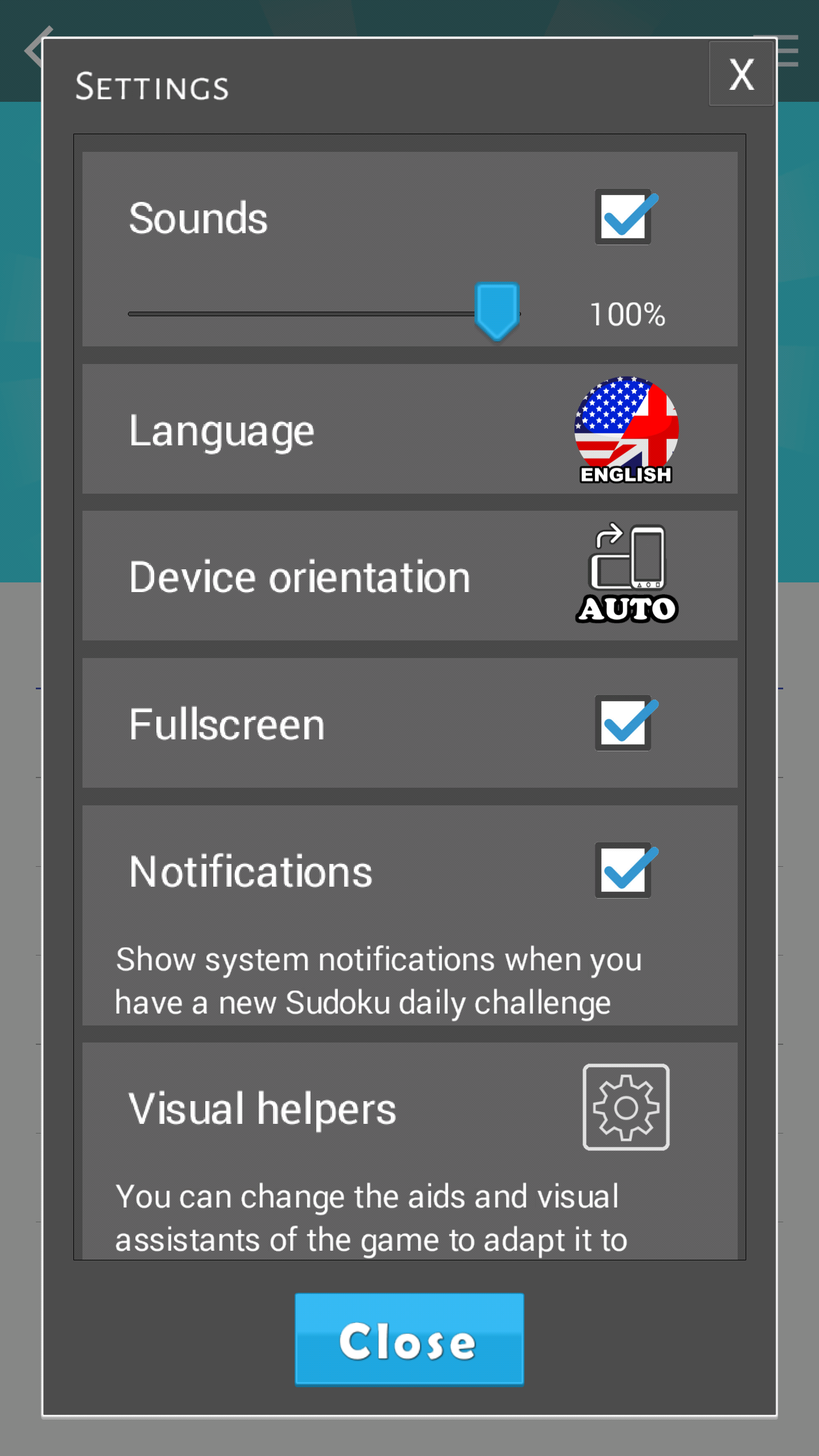The width and height of the screenshot is (819, 1456).
Task: Tap the sound volume slider handle
Action: coord(497,310)
